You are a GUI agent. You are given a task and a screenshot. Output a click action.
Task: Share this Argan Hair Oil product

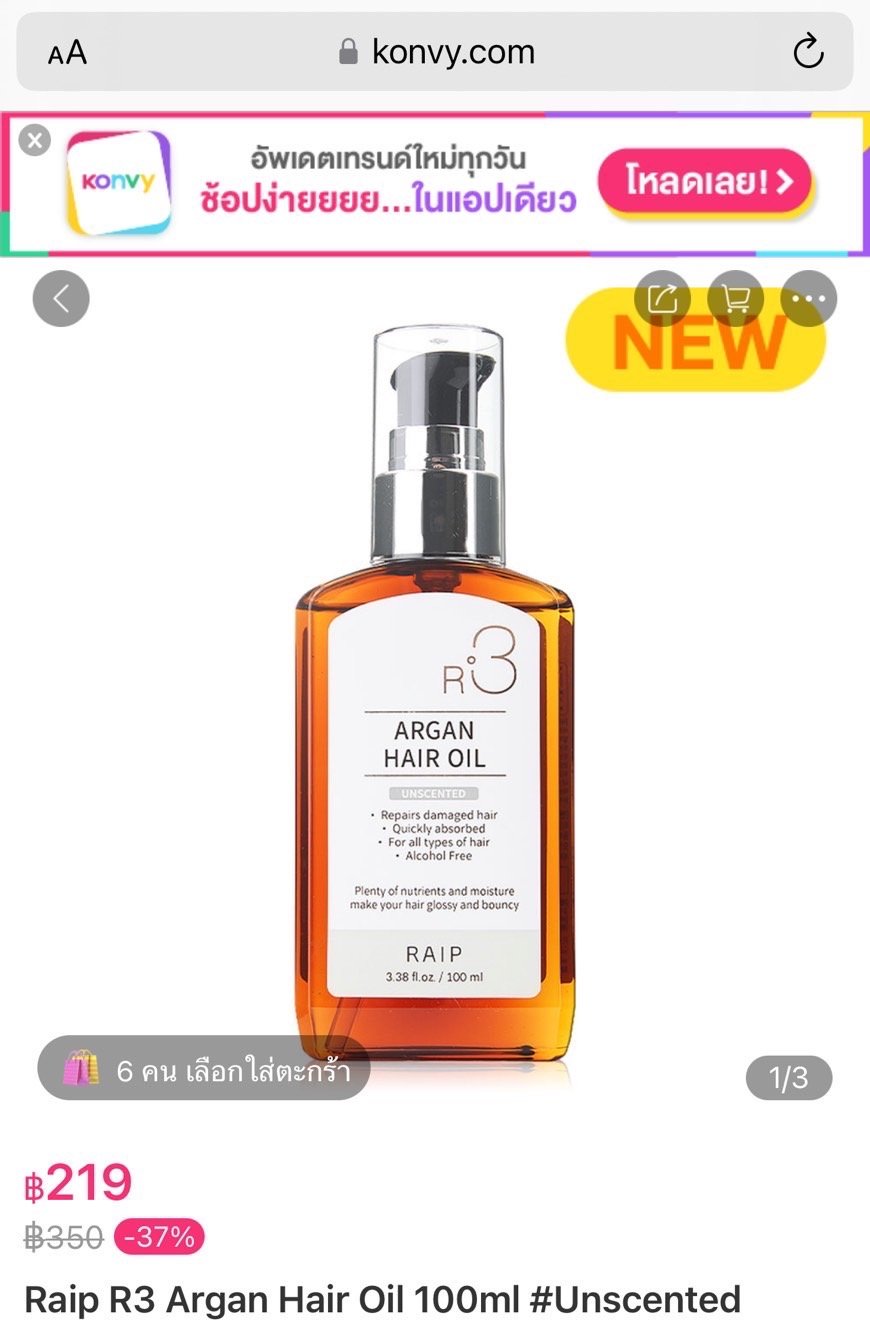[x=663, y=298]
